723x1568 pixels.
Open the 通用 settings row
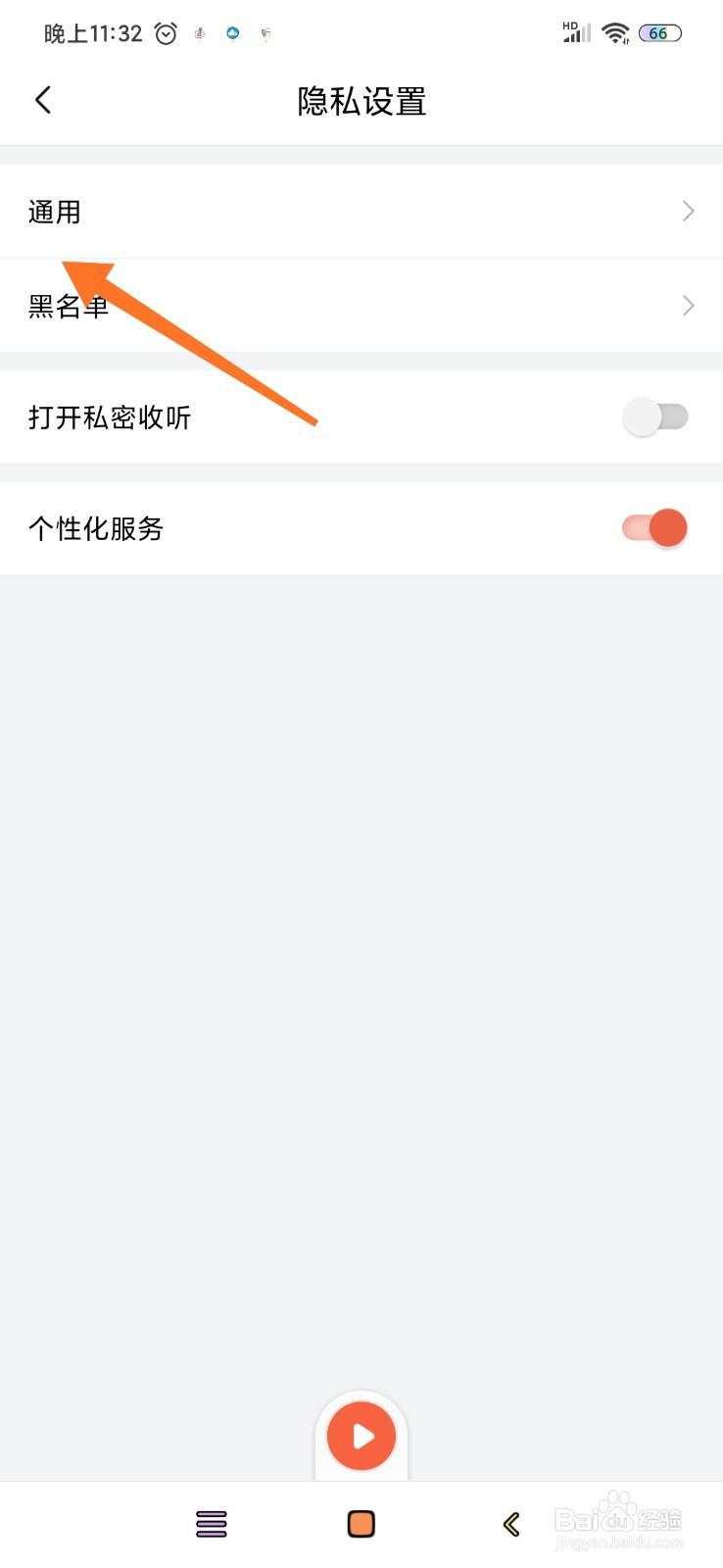pos(361,212)
